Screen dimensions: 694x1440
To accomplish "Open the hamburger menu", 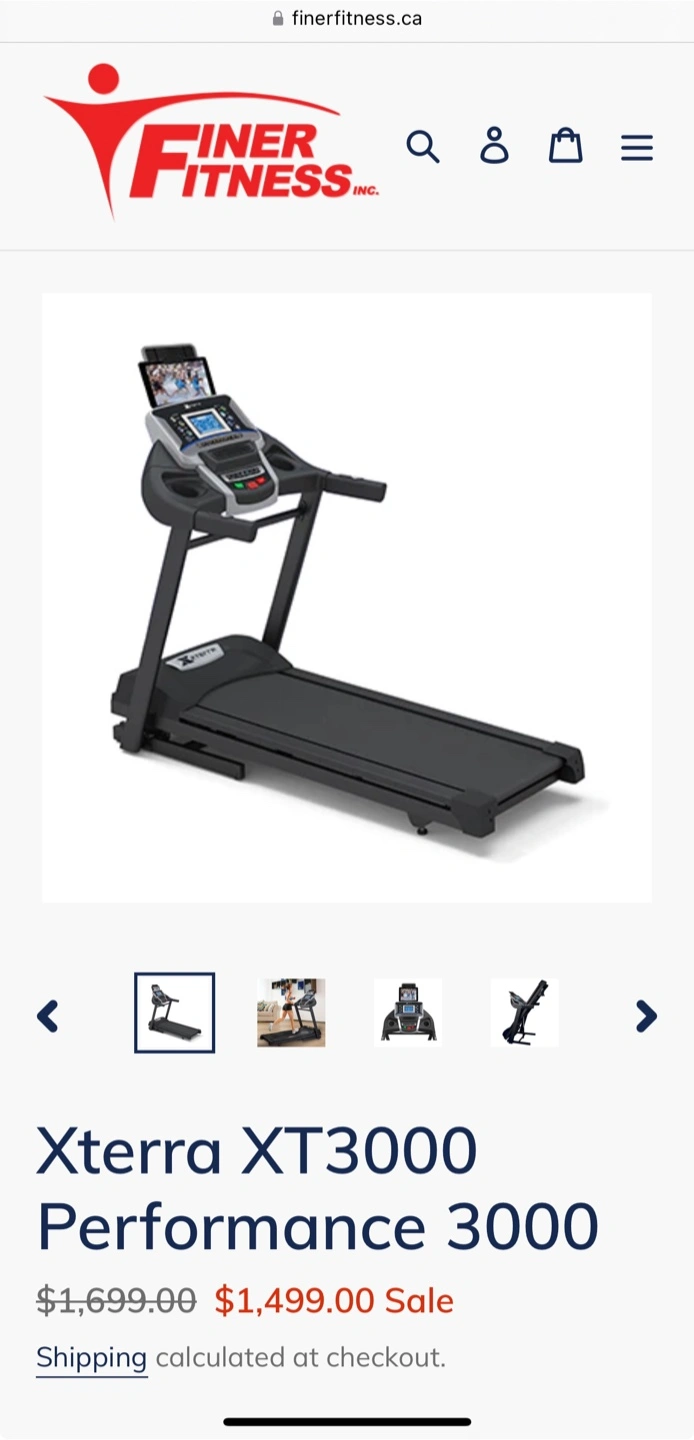I will tap(637, 148).
